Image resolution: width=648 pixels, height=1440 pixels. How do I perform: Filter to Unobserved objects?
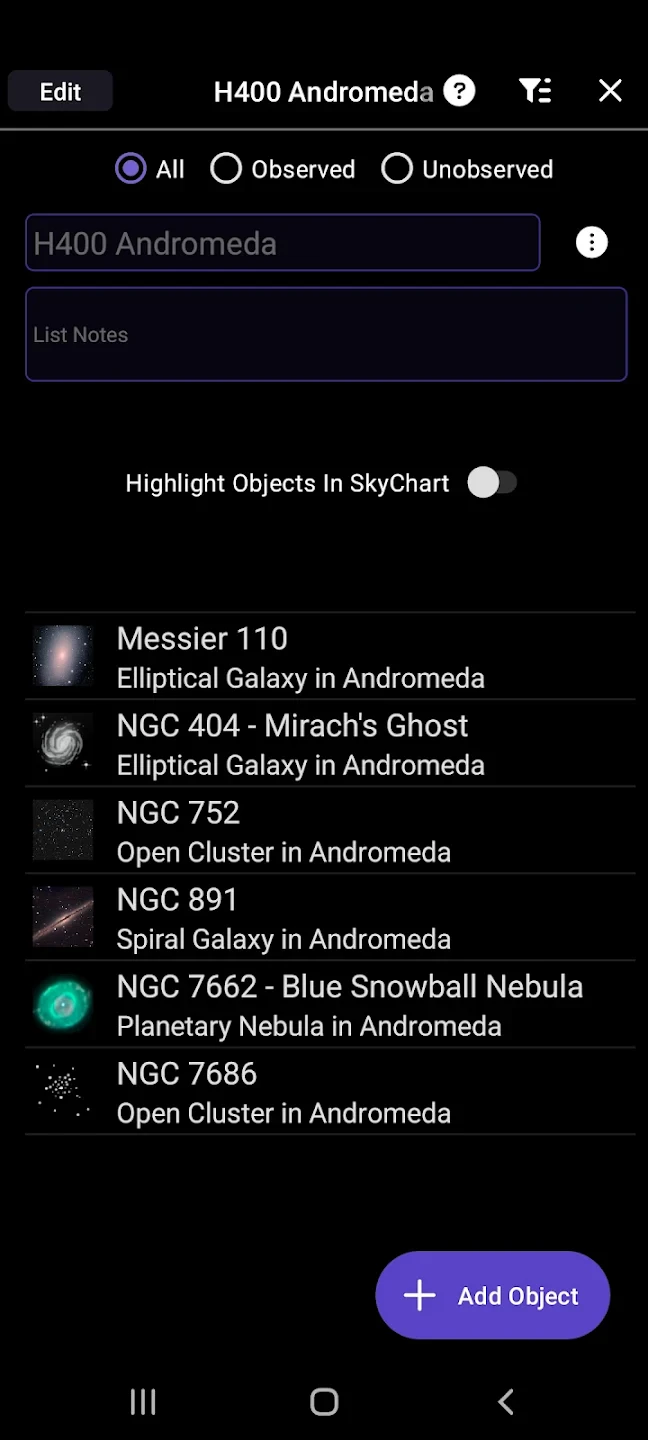[397, 169]
